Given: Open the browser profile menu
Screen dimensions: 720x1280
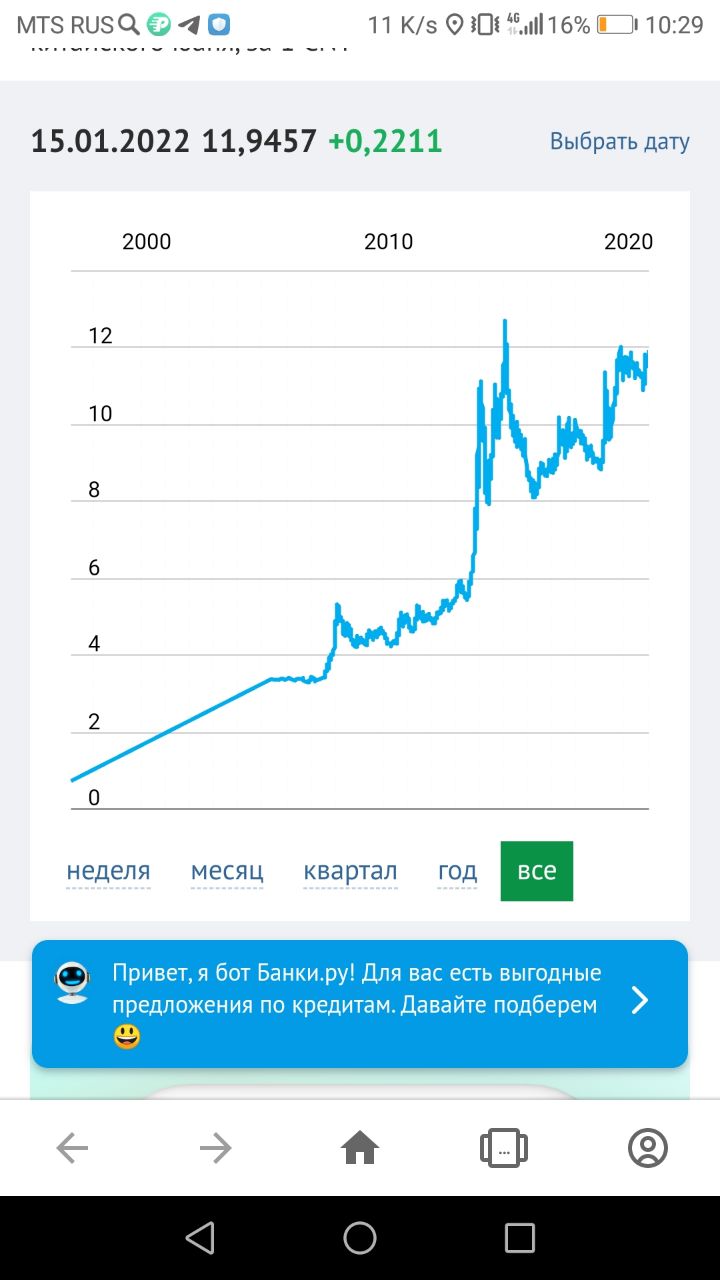Looking at the screenshot, I should pos(648,1148).
